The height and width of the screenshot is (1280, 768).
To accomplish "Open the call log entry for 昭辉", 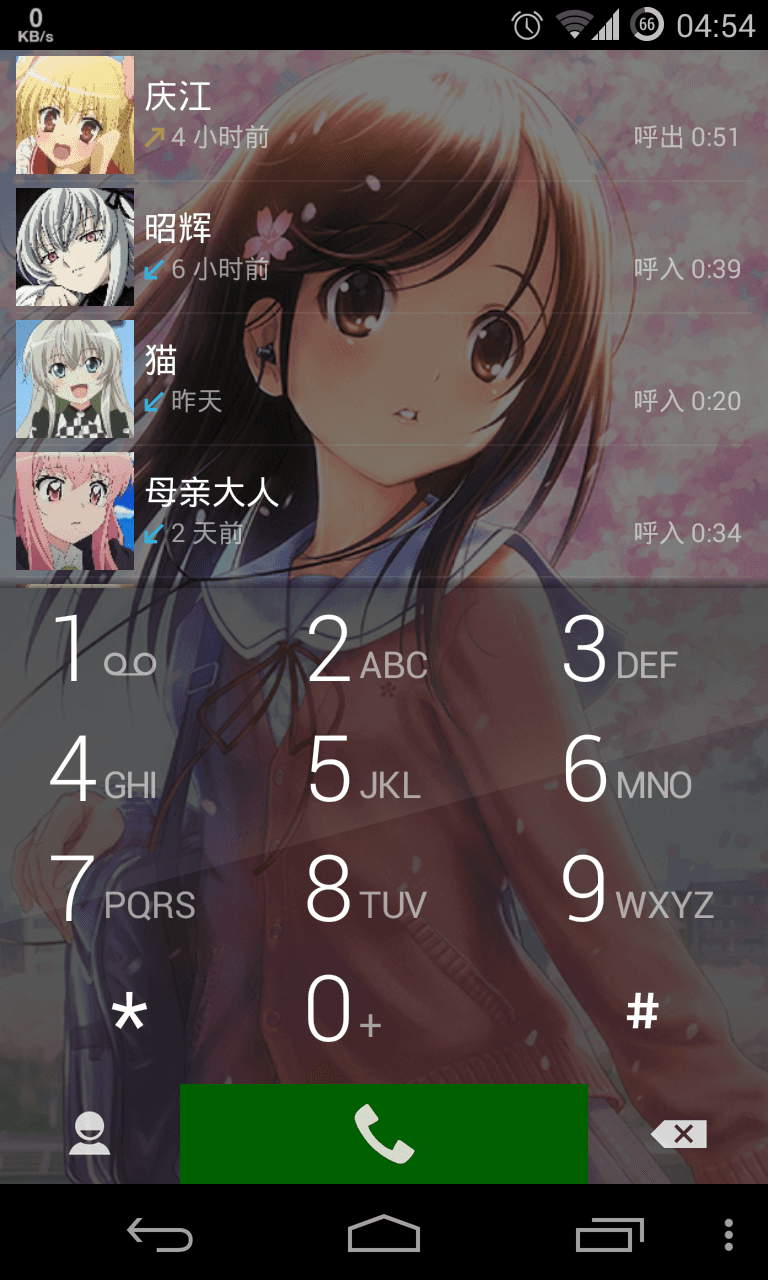I will click(x=384, y=247).
